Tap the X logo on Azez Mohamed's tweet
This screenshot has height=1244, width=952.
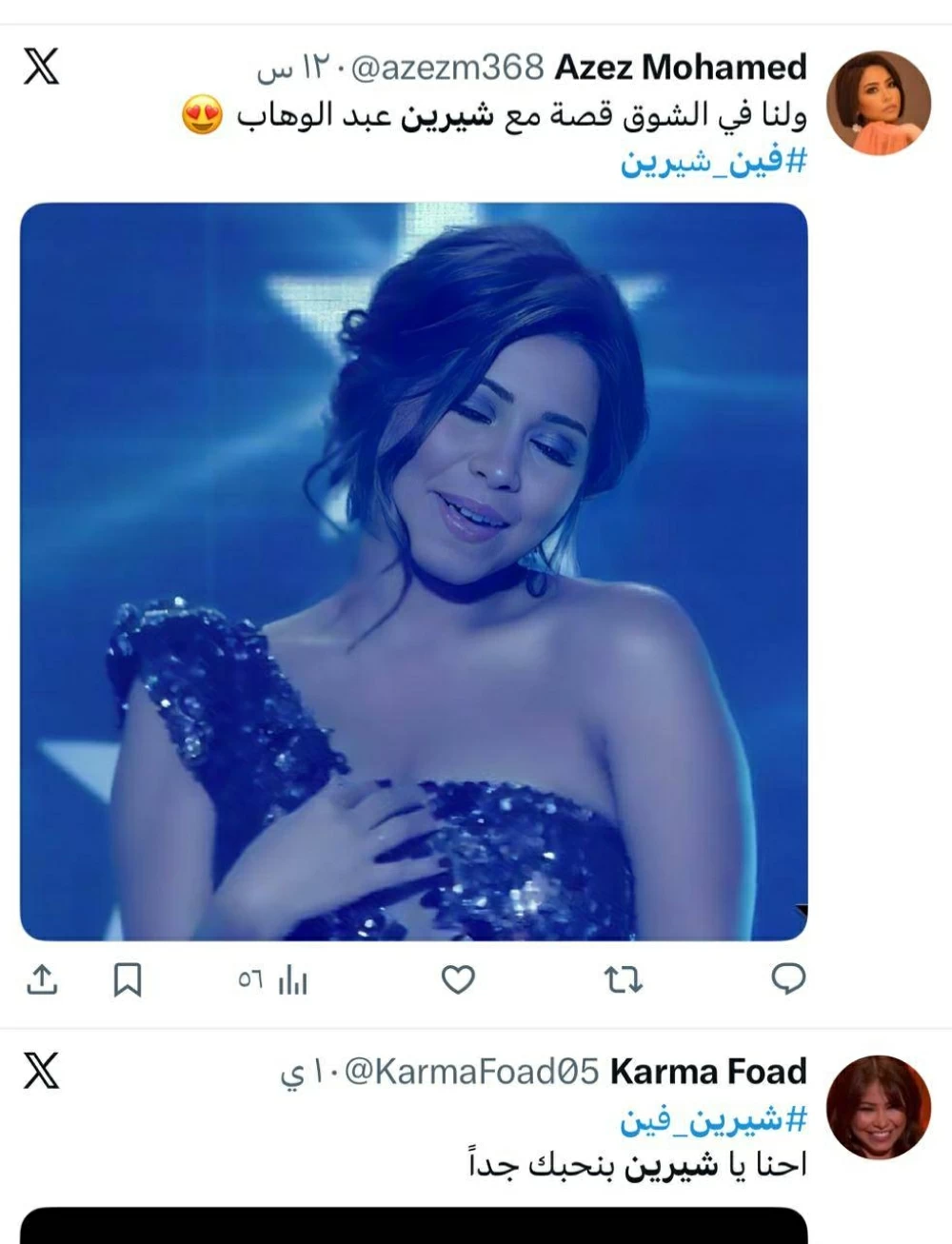point(41,67)
